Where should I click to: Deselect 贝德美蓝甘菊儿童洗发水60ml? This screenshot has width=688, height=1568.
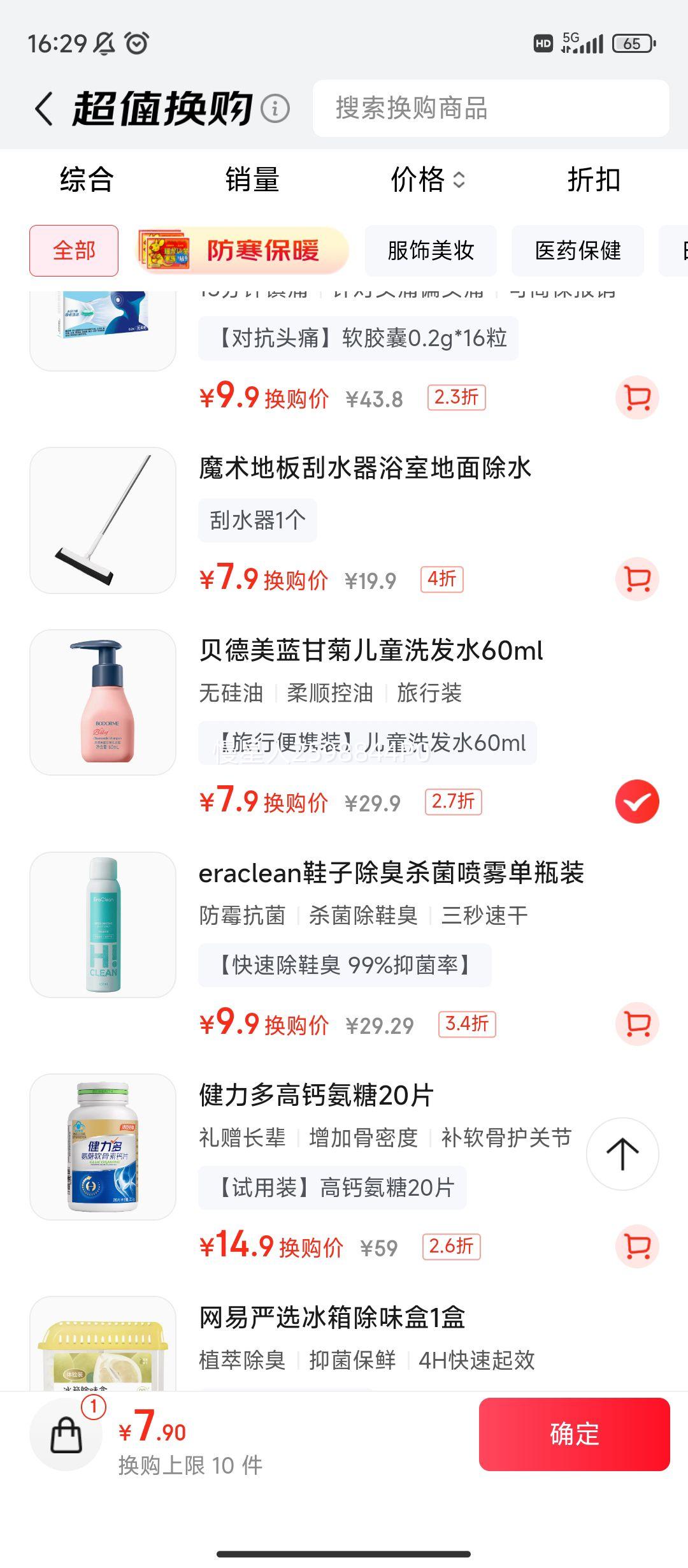(x=637, y=801)
